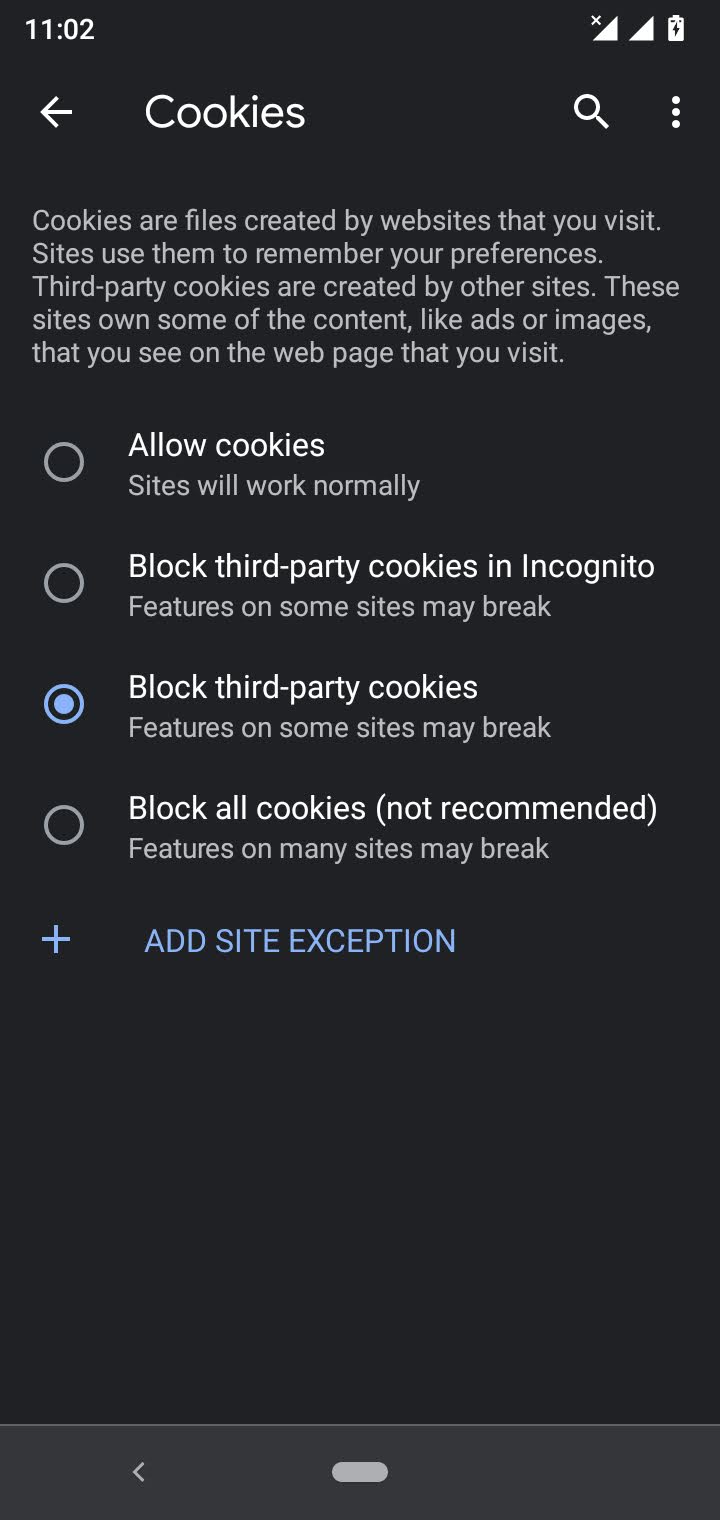
Task: Select Allow cookies option
Action: coord(360,464)
